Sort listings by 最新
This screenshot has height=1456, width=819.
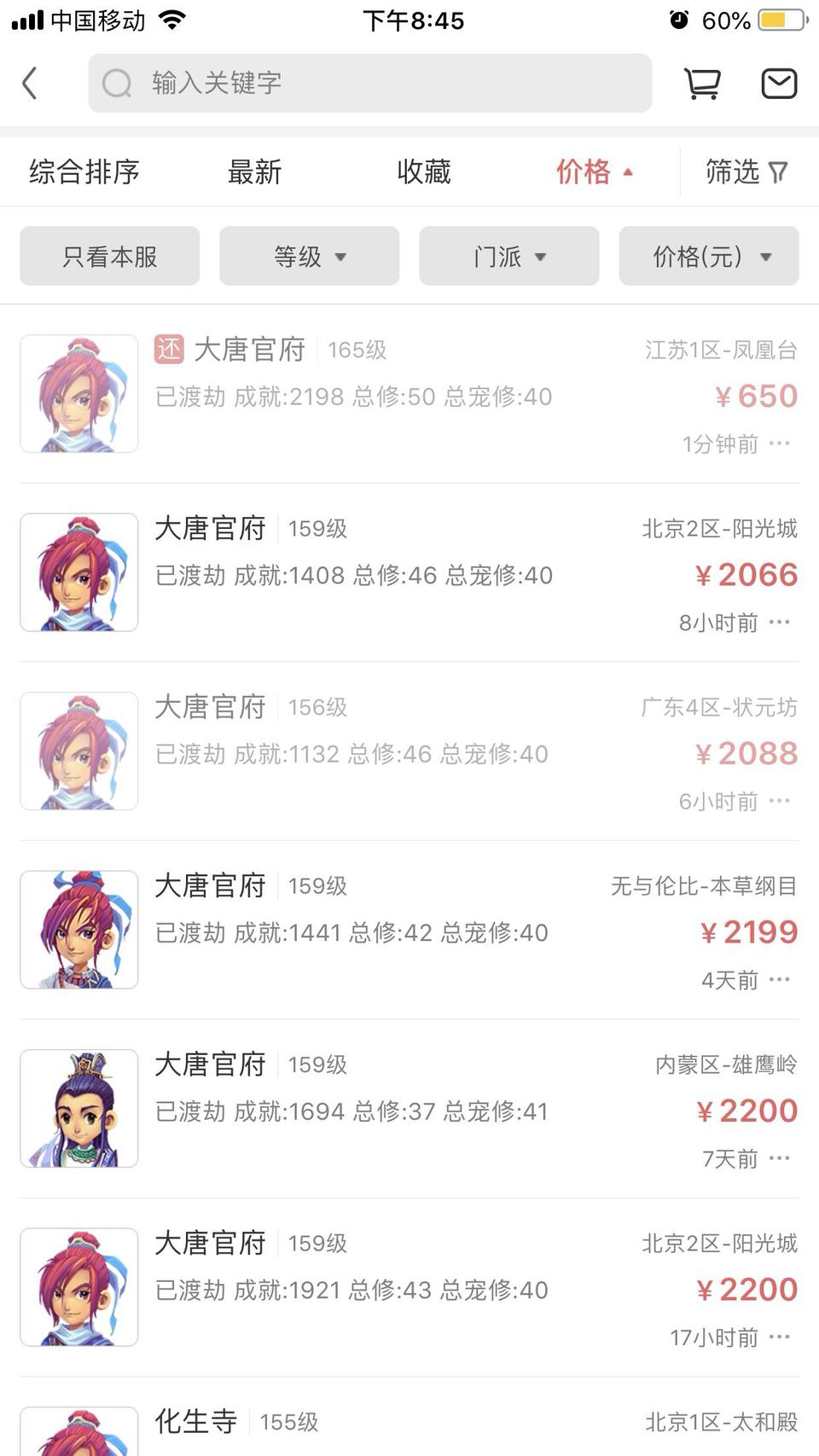(254, 172)
